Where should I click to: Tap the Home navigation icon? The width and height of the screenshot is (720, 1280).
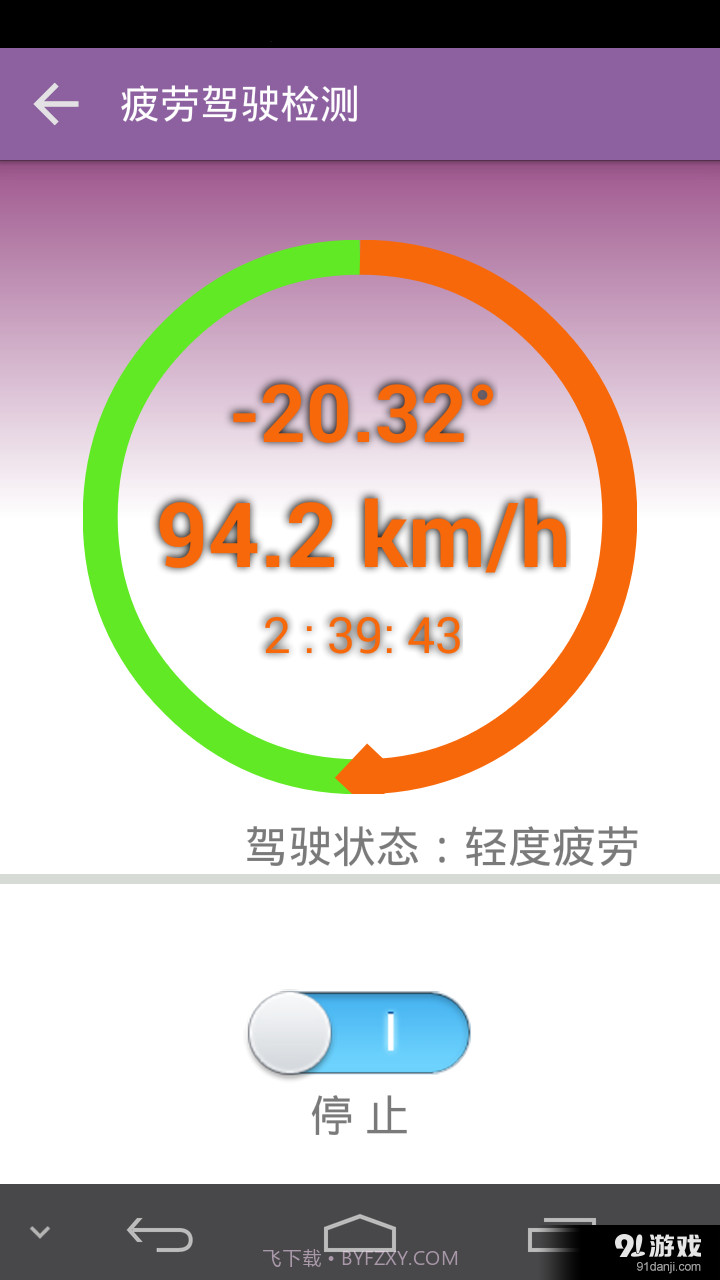[x=360, y=1232]
